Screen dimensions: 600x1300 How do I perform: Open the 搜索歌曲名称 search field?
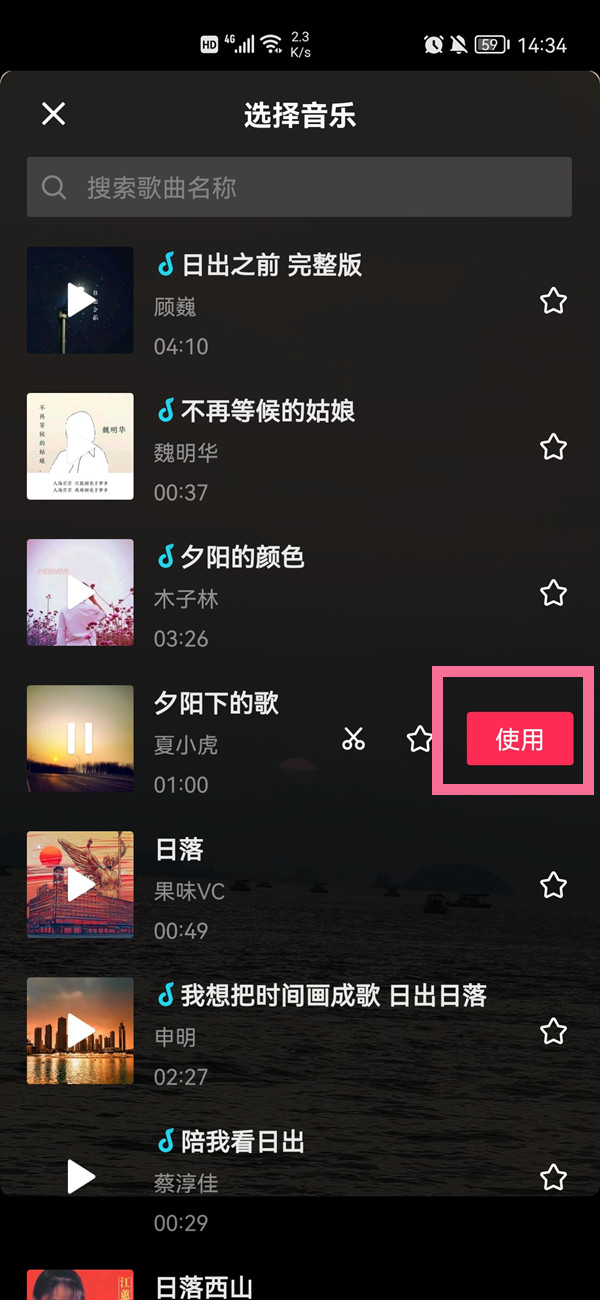pos(300,187)
